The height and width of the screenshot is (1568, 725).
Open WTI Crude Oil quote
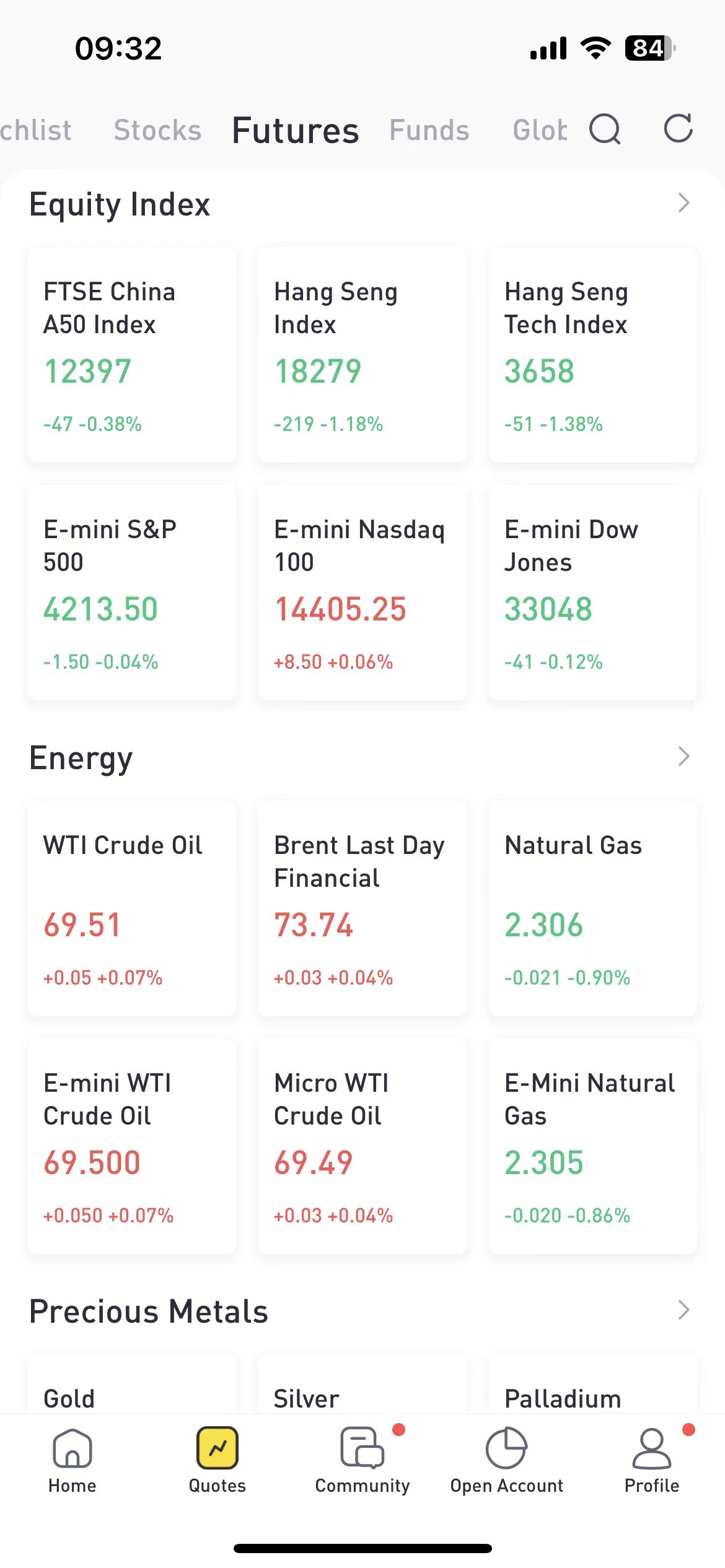pyautogui.click(x=132, y=908)
